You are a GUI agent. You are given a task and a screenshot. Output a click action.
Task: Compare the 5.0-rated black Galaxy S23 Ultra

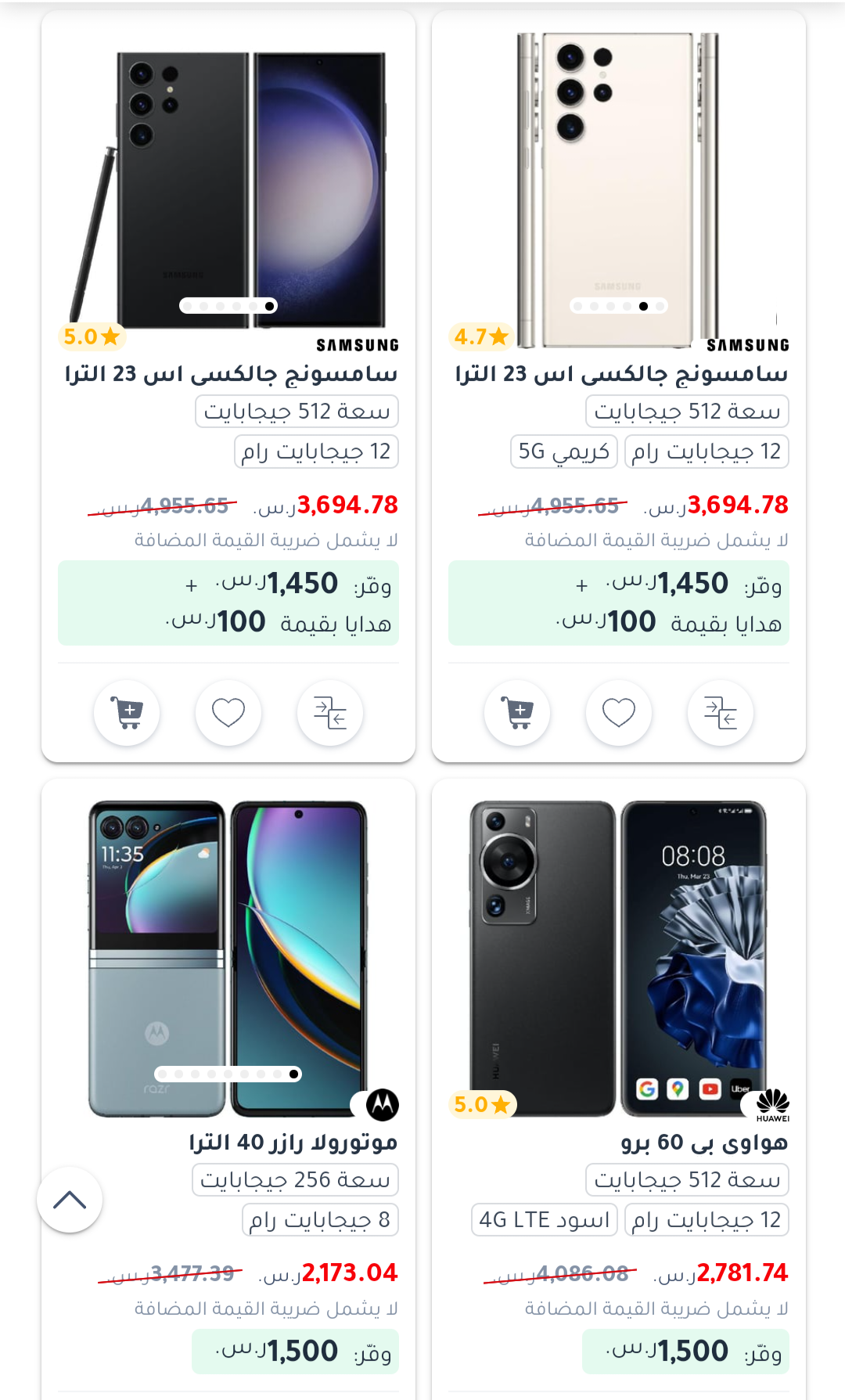click(330, 713)
